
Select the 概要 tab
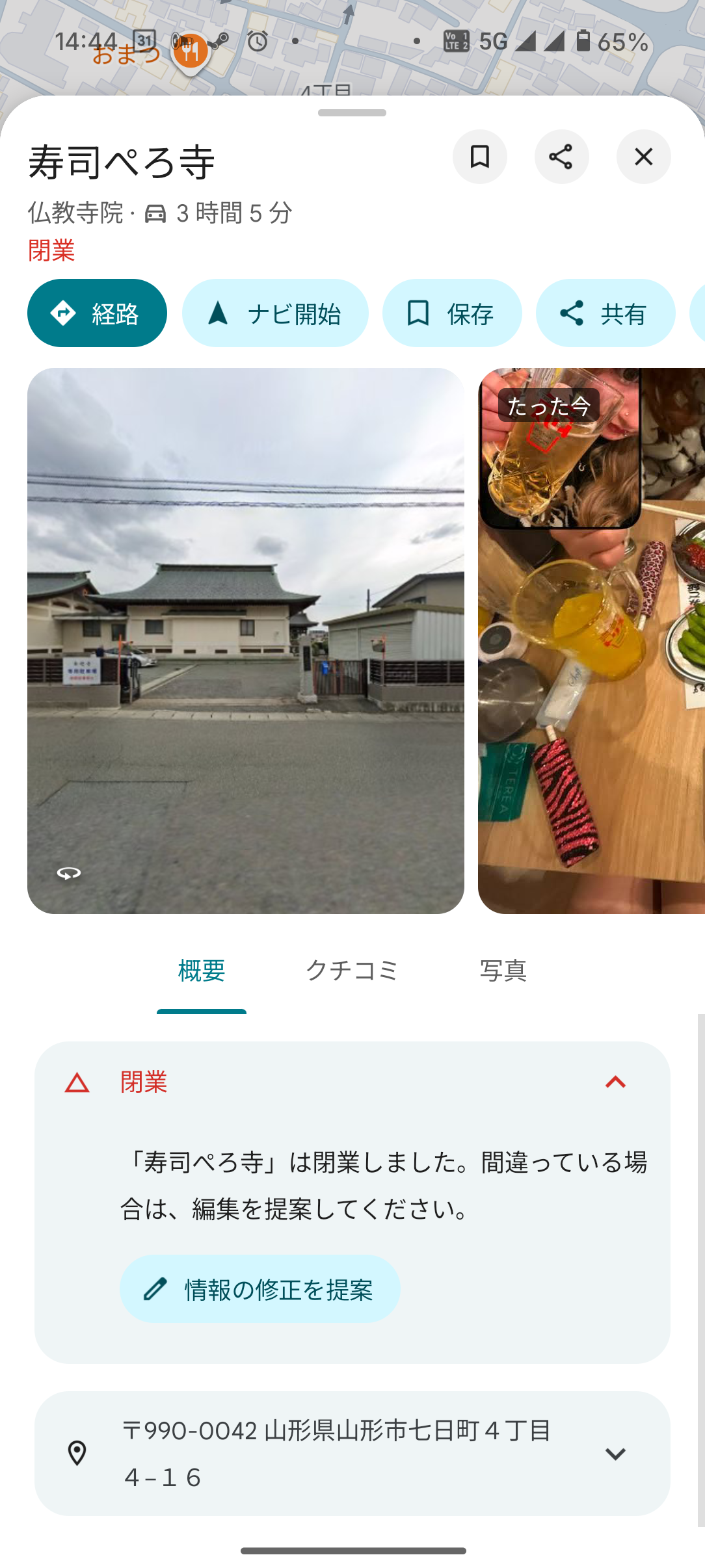tap(202, 971)
